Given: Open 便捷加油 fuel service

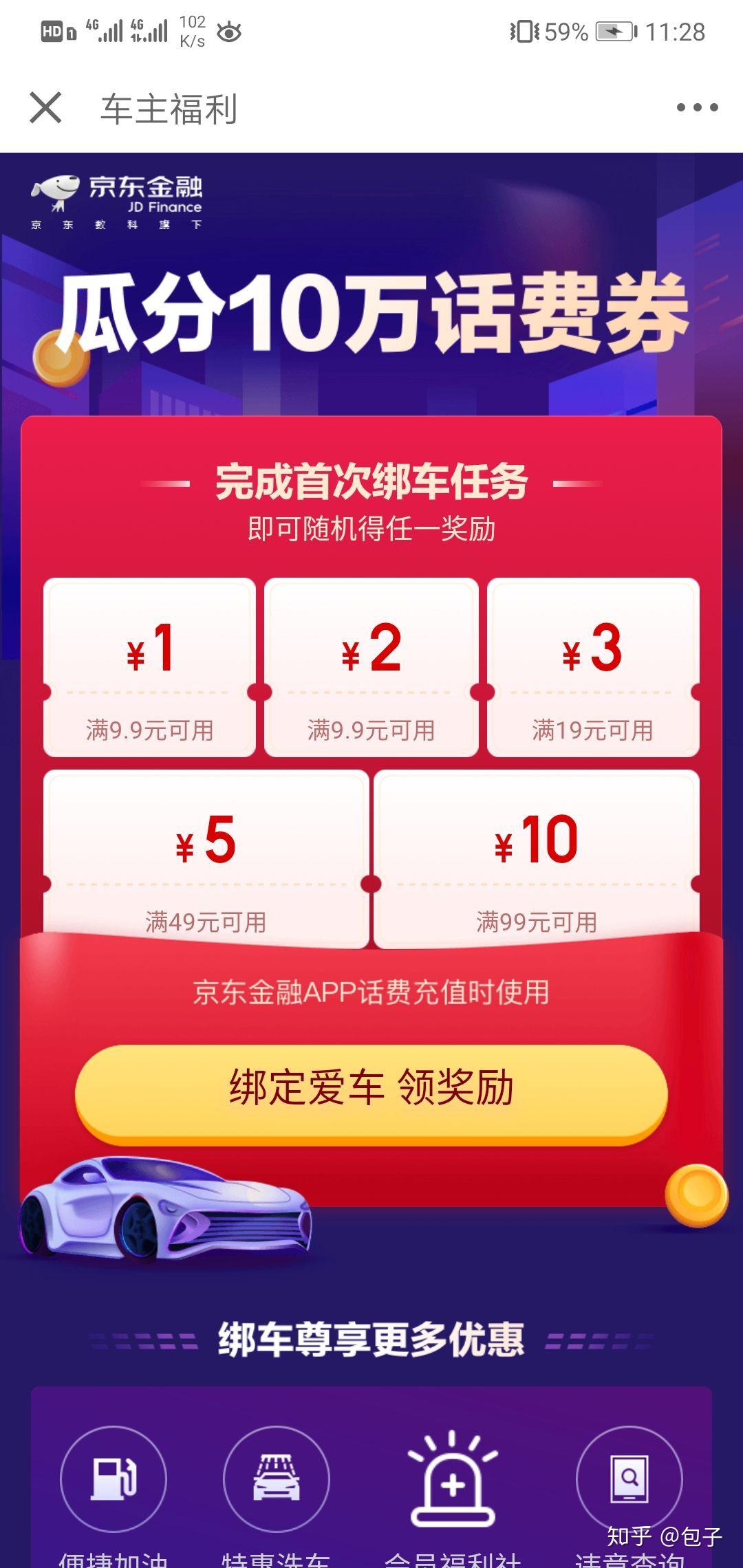Looking at the screenshot, I should click(114, 1480).
